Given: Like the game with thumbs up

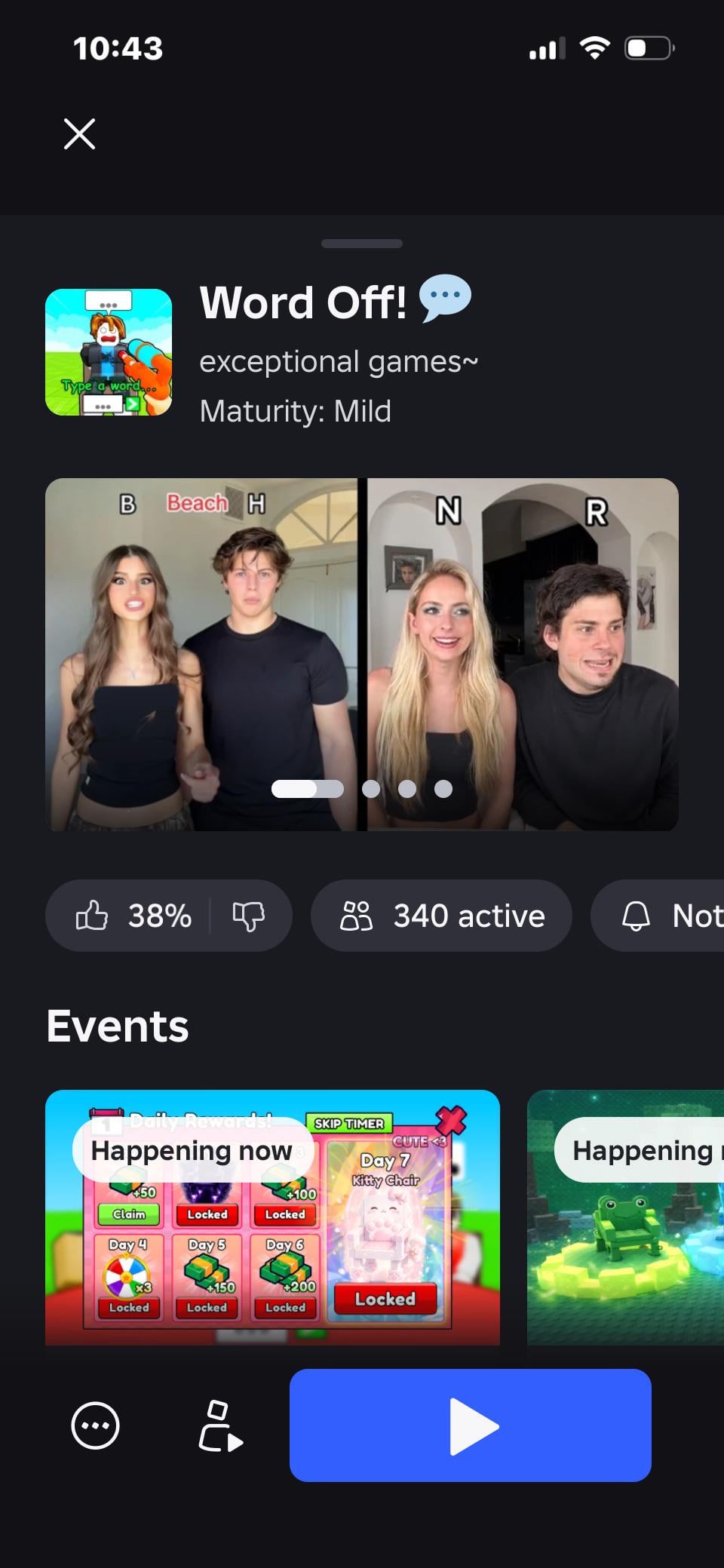Looking at the screenshot, I should [x=93, y=916].
